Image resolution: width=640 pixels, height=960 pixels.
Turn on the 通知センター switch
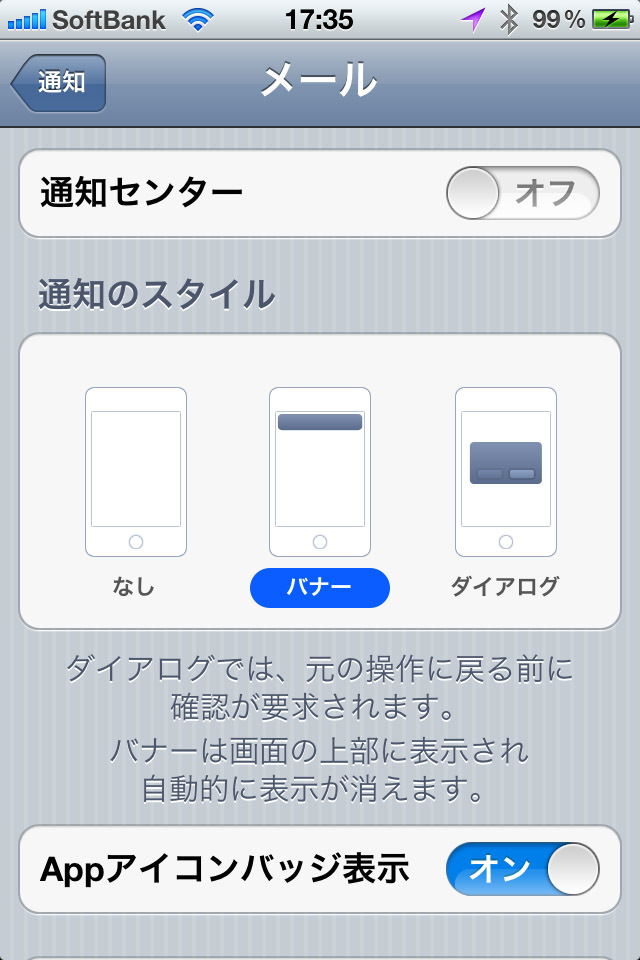pos(522,193)
